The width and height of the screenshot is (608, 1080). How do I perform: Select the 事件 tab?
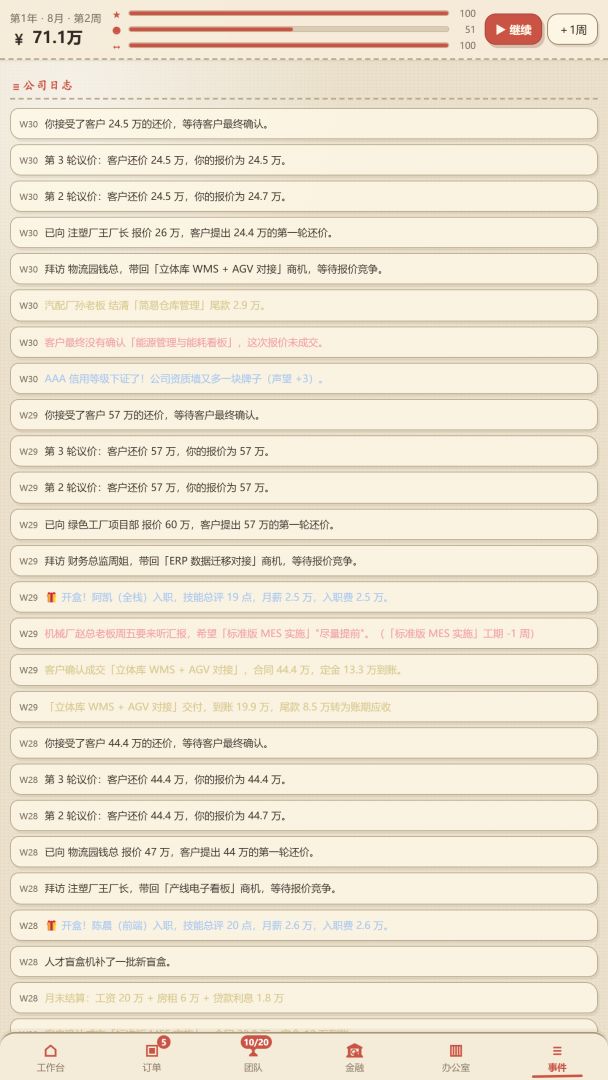coord(556,1057)
